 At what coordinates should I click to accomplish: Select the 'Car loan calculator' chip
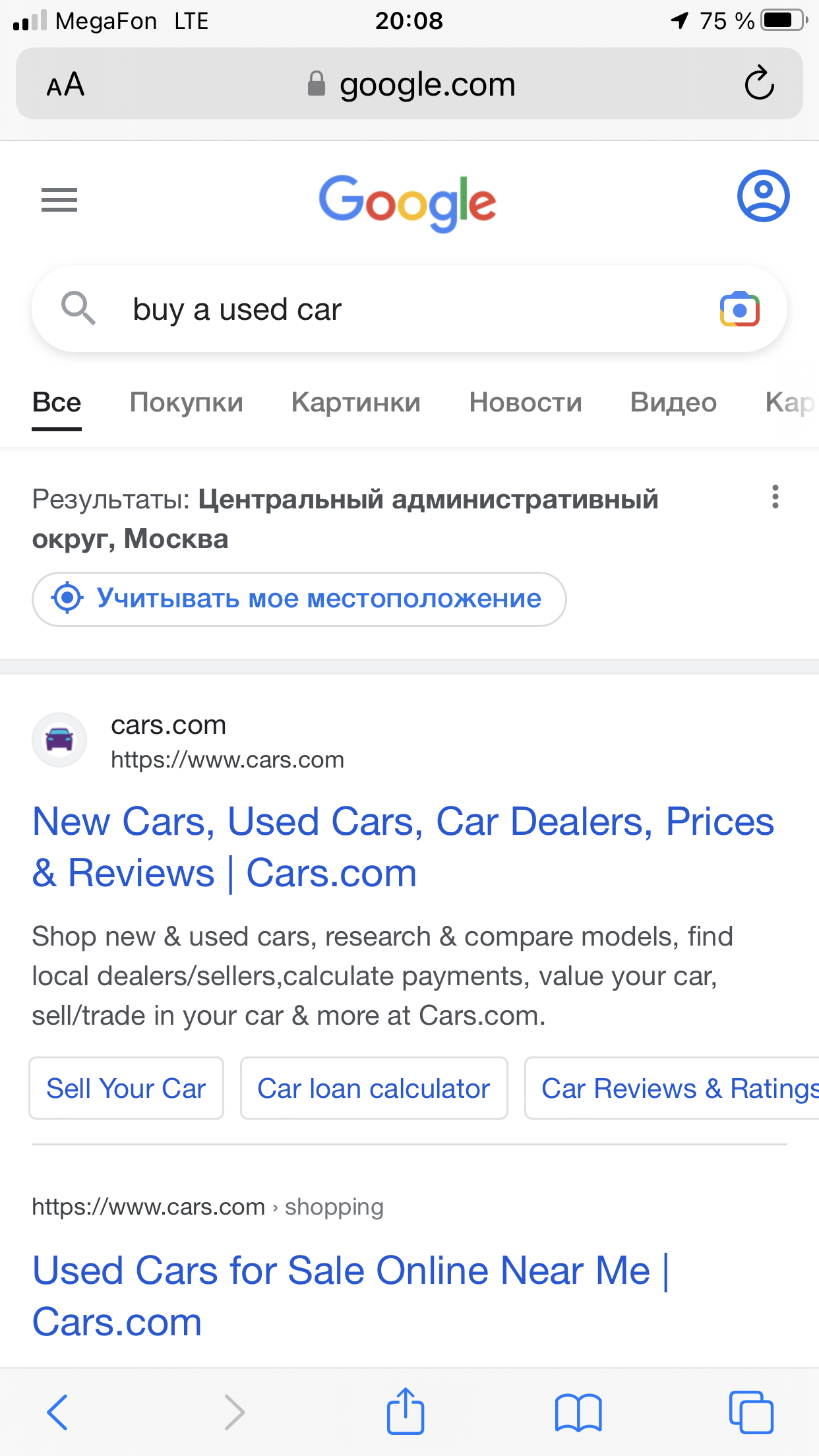pos(374,1088)
